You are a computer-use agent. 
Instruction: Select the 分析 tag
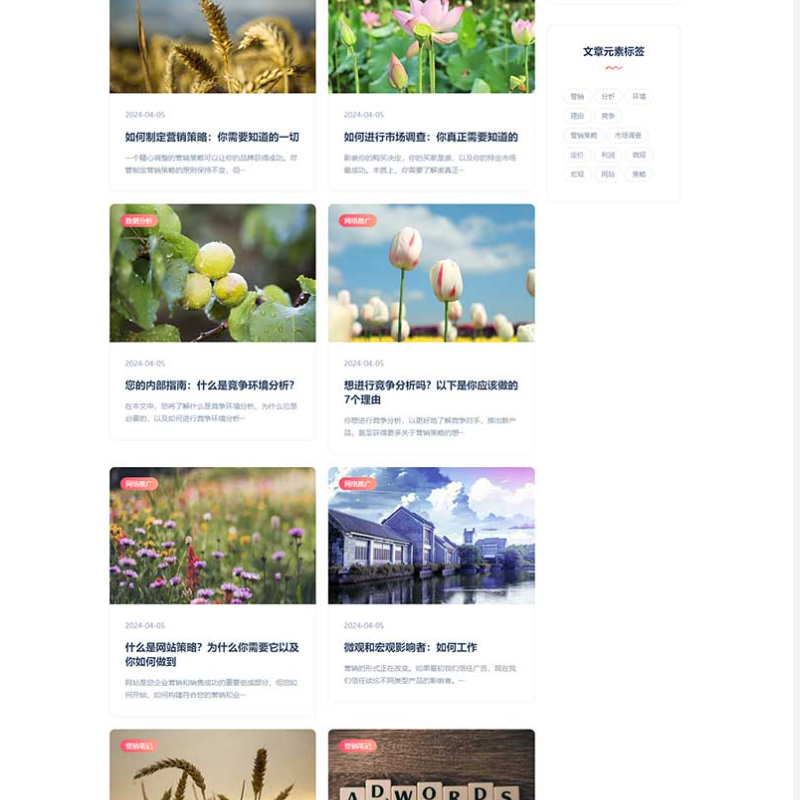coord(608,97)
